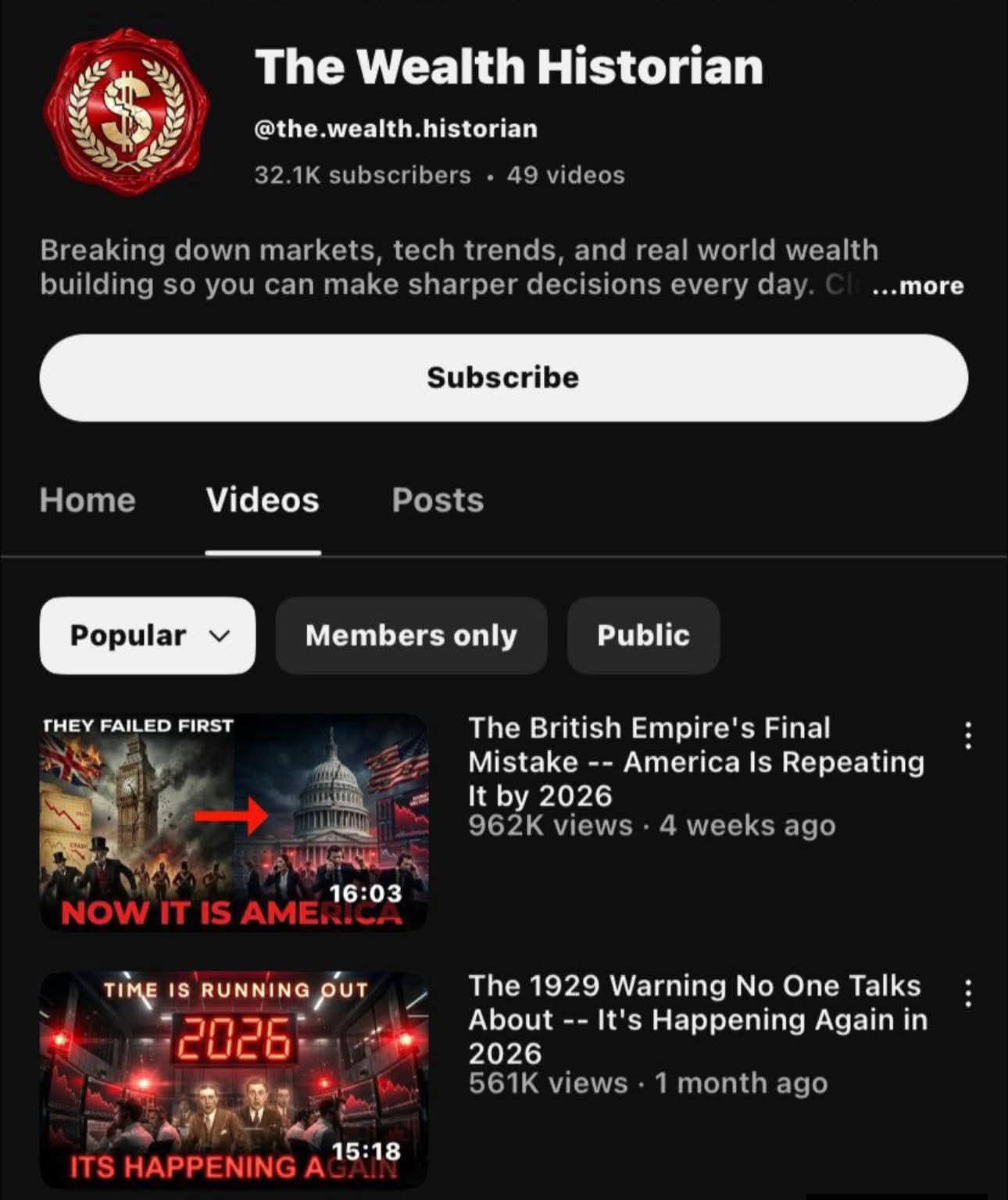Screen dimensions: 1008x1200
Task: Switch to the Posts tab
Action: 438,500
